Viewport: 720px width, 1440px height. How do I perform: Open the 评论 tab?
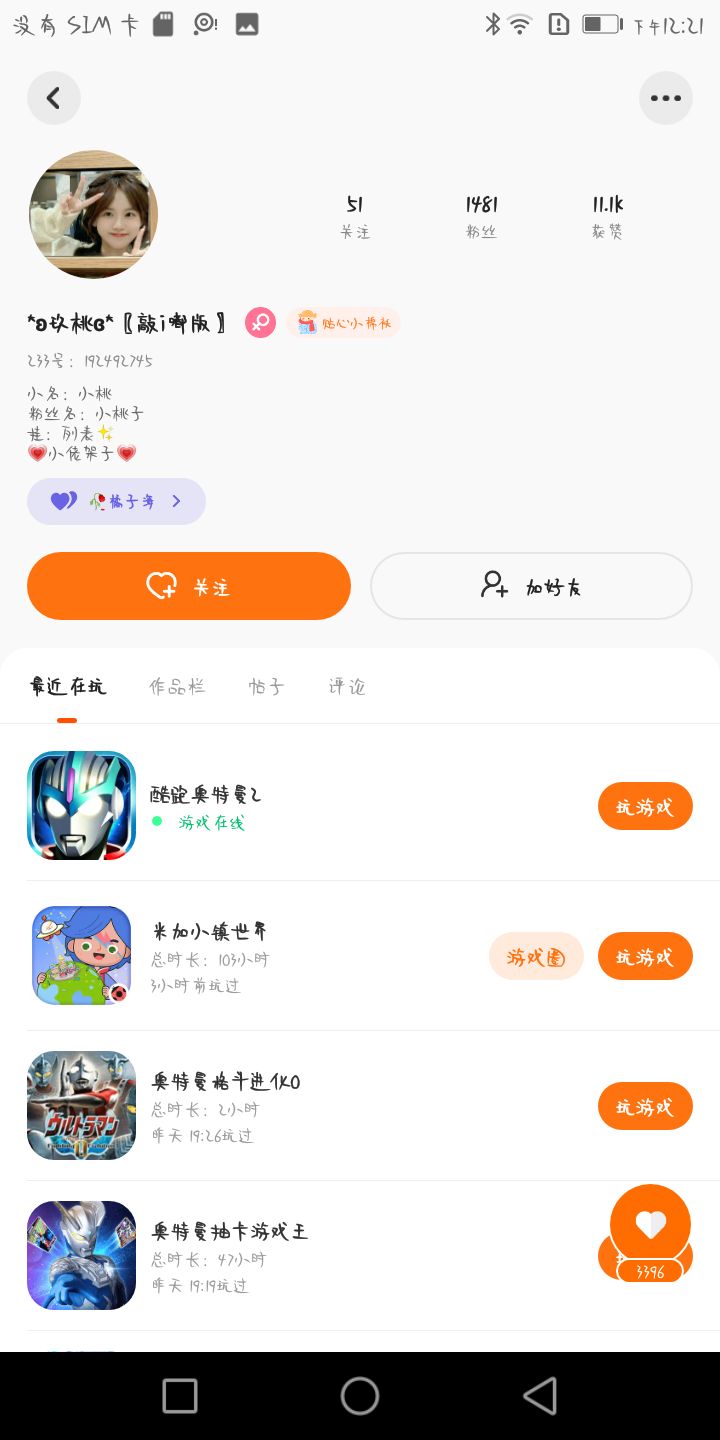[347, 687]
